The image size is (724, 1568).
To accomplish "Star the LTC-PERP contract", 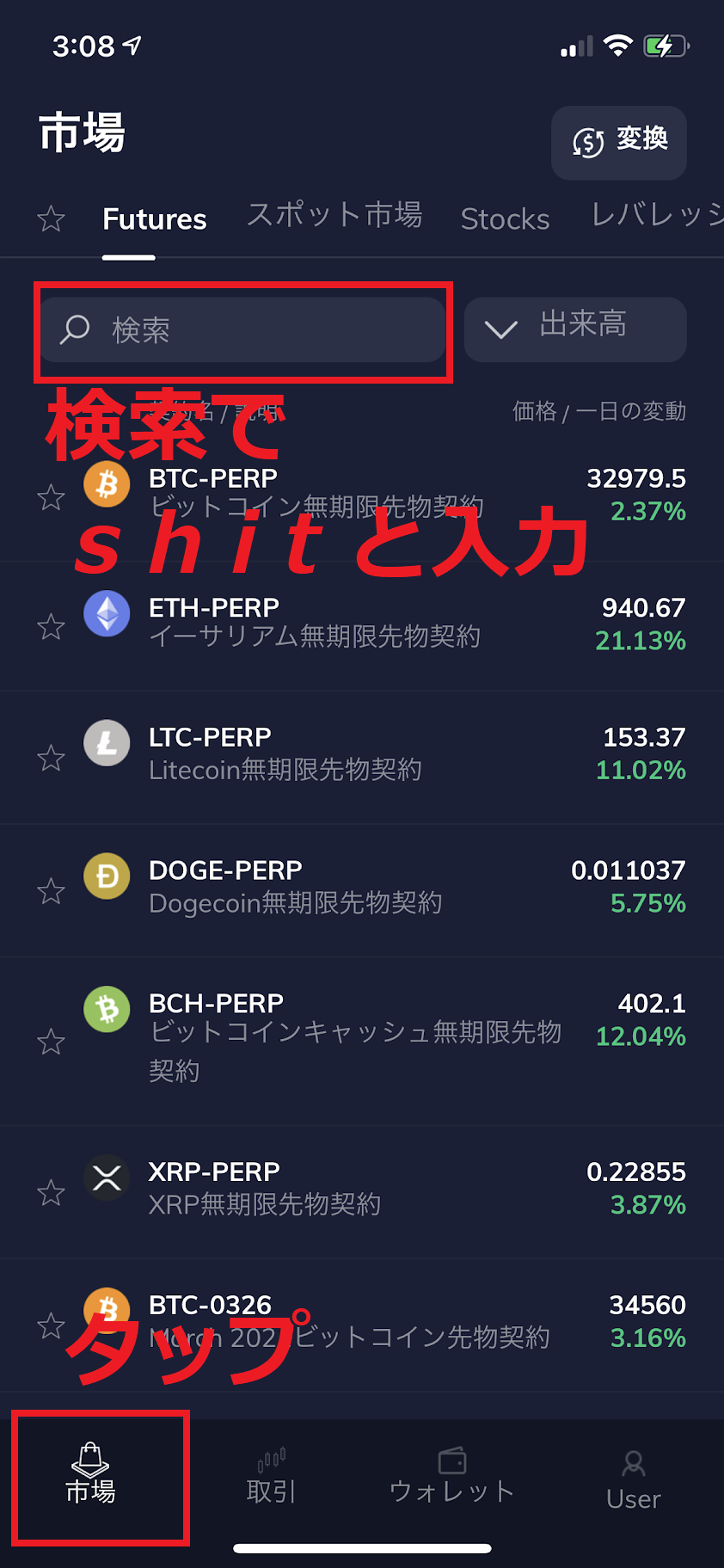I will pyautogui.click(x=52, y=758).
